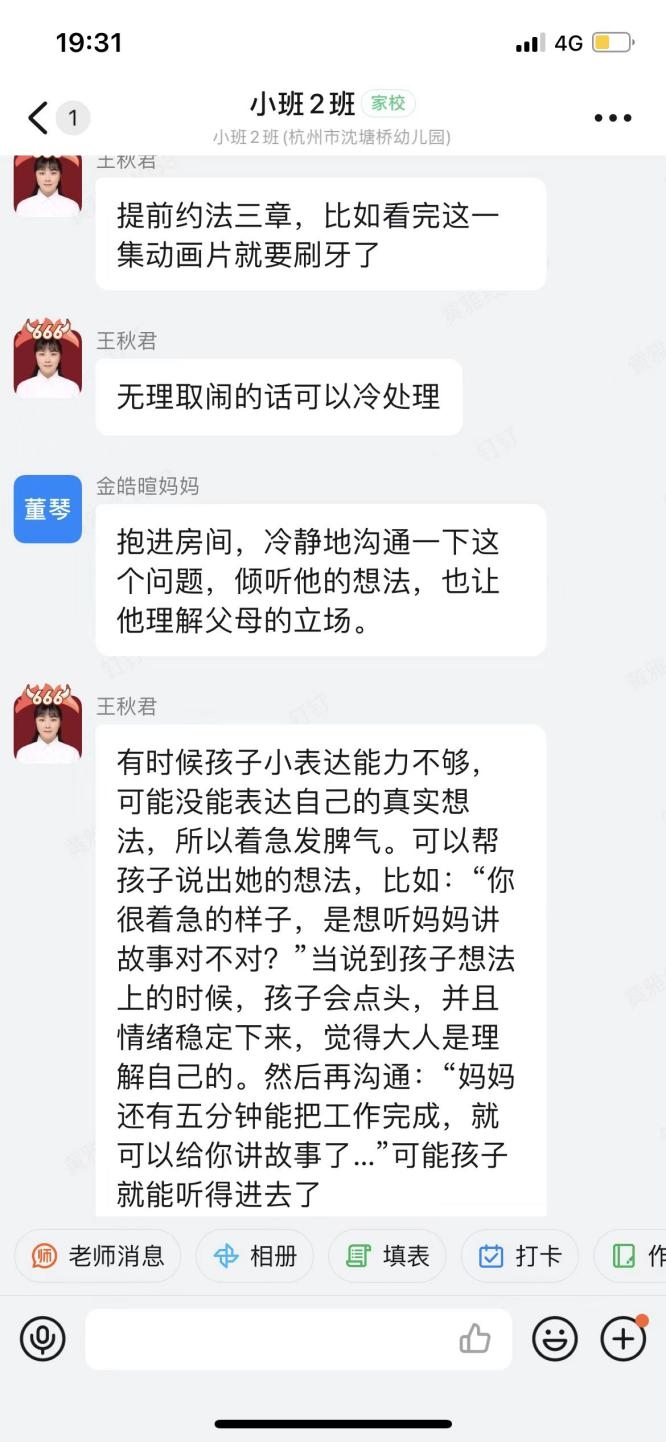This screenshot has width=666, height=1442.
Task: Go back to the chat list
Action: pyautogui.click(x=38, y=118)
